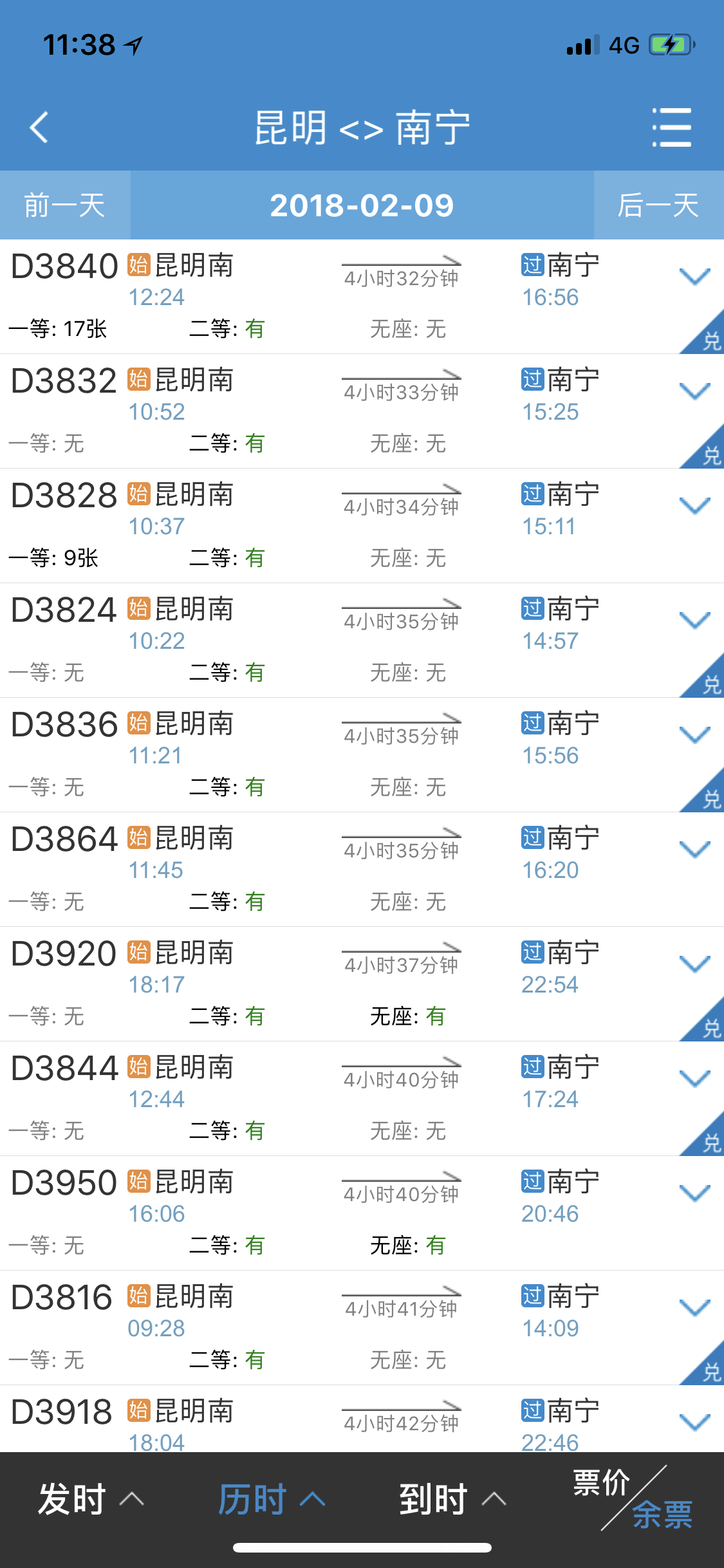Sort by duration (历时)

click(x=272, y=1499)
